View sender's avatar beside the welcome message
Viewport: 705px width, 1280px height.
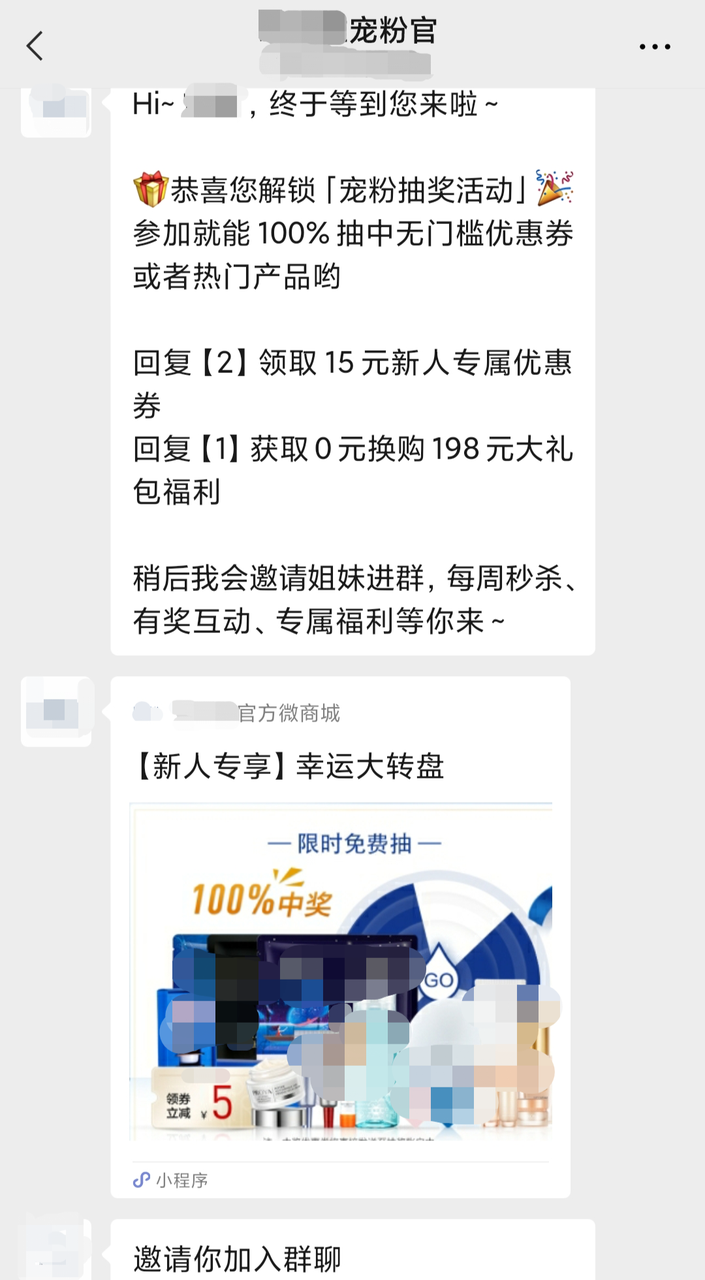click(x=56, y=110)
